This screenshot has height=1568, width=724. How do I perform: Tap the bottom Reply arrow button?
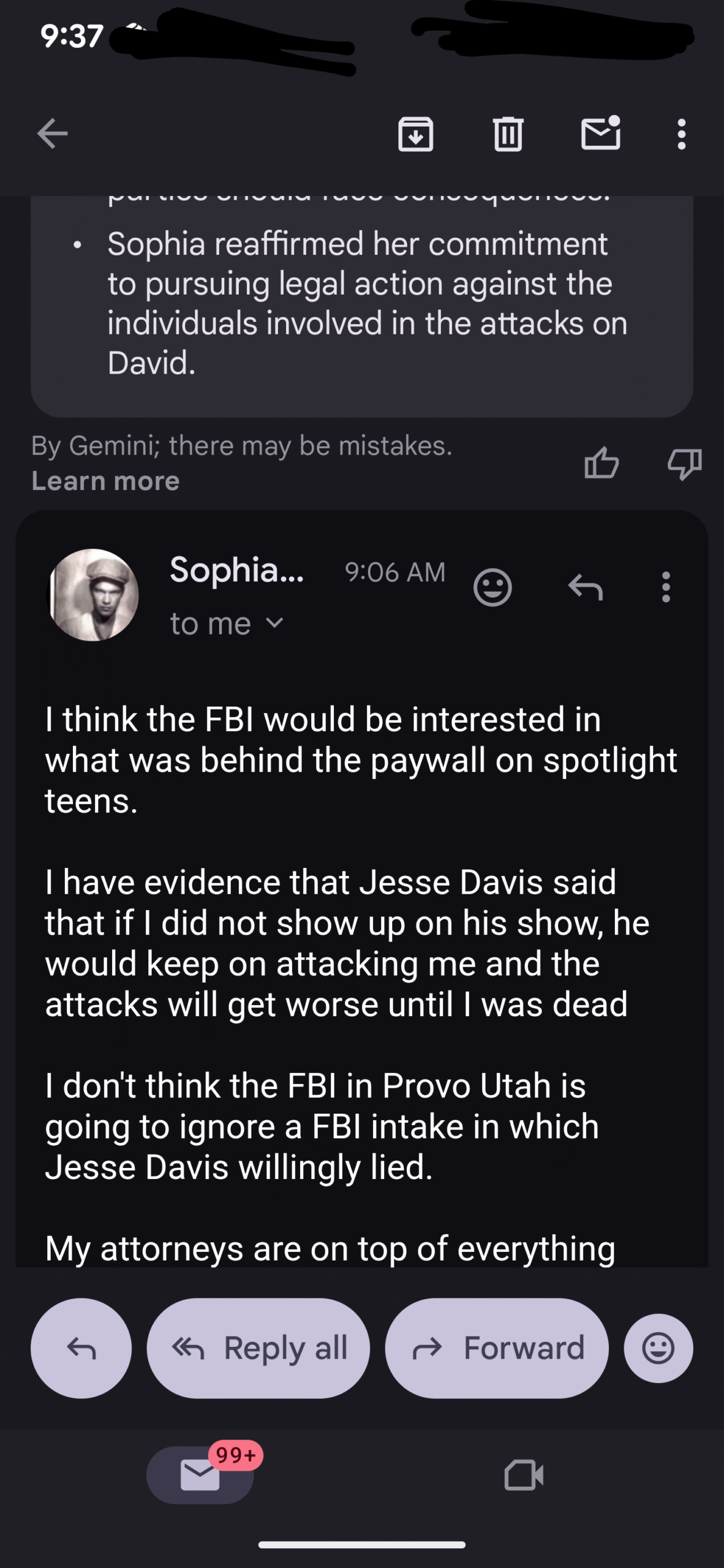81,1348
